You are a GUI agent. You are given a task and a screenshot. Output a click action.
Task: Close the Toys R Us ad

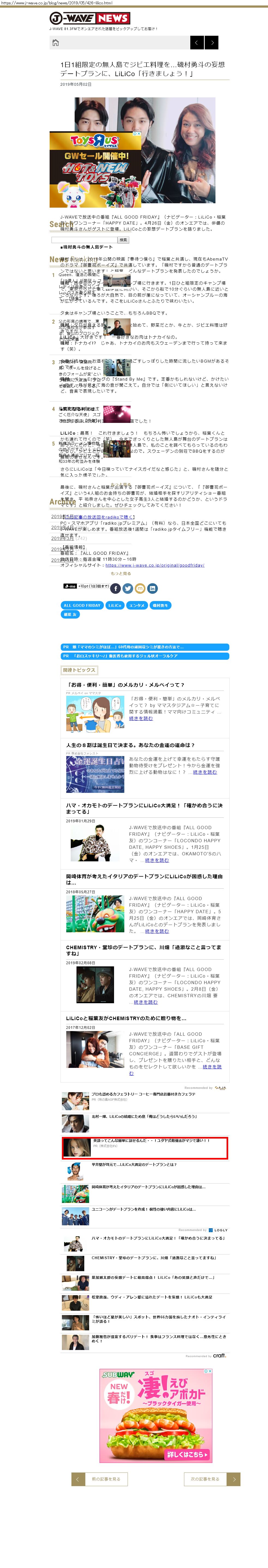point(139,134)
